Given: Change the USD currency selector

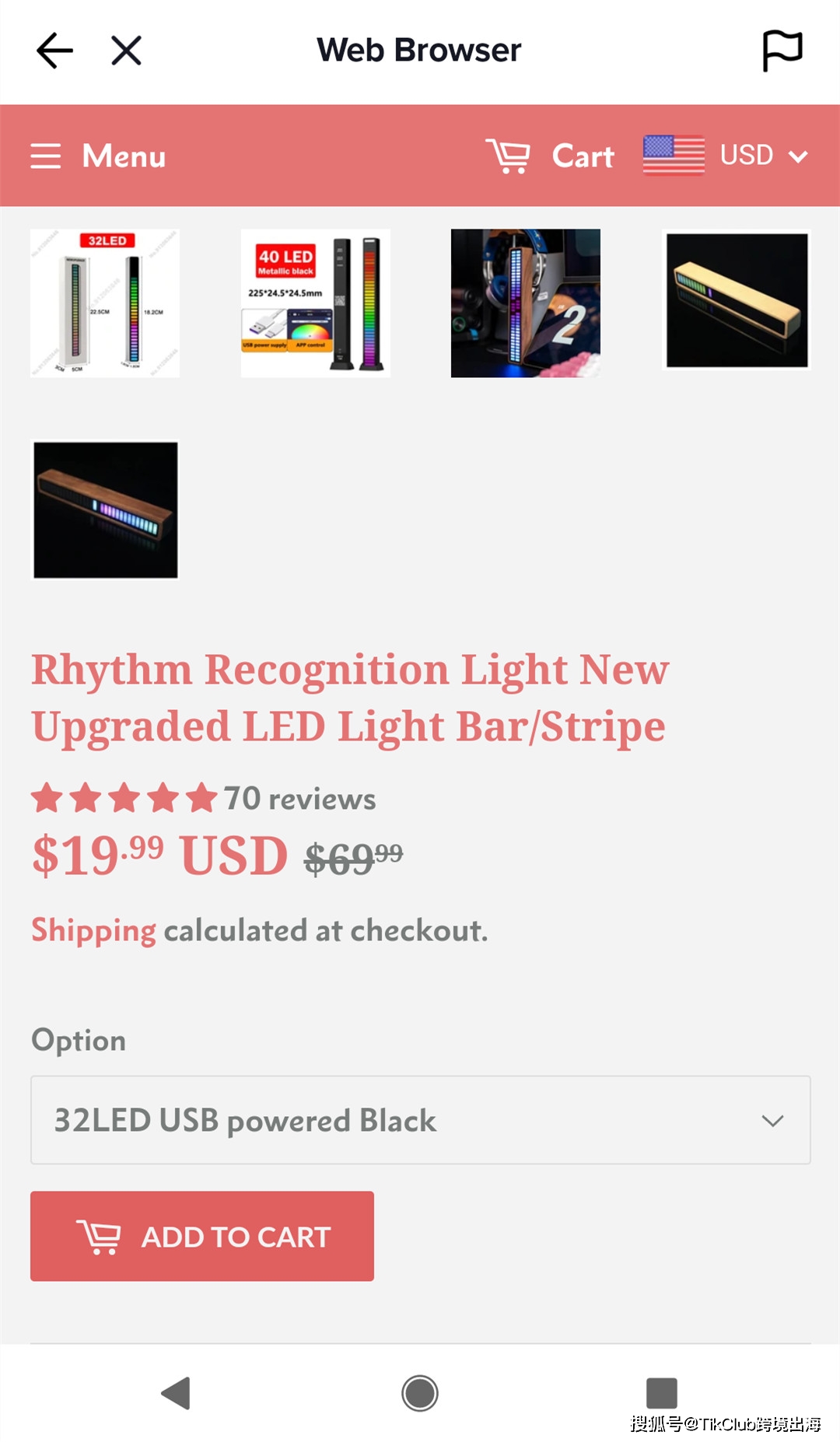Looking at the screenshot, I should click(x=726, y=156).
